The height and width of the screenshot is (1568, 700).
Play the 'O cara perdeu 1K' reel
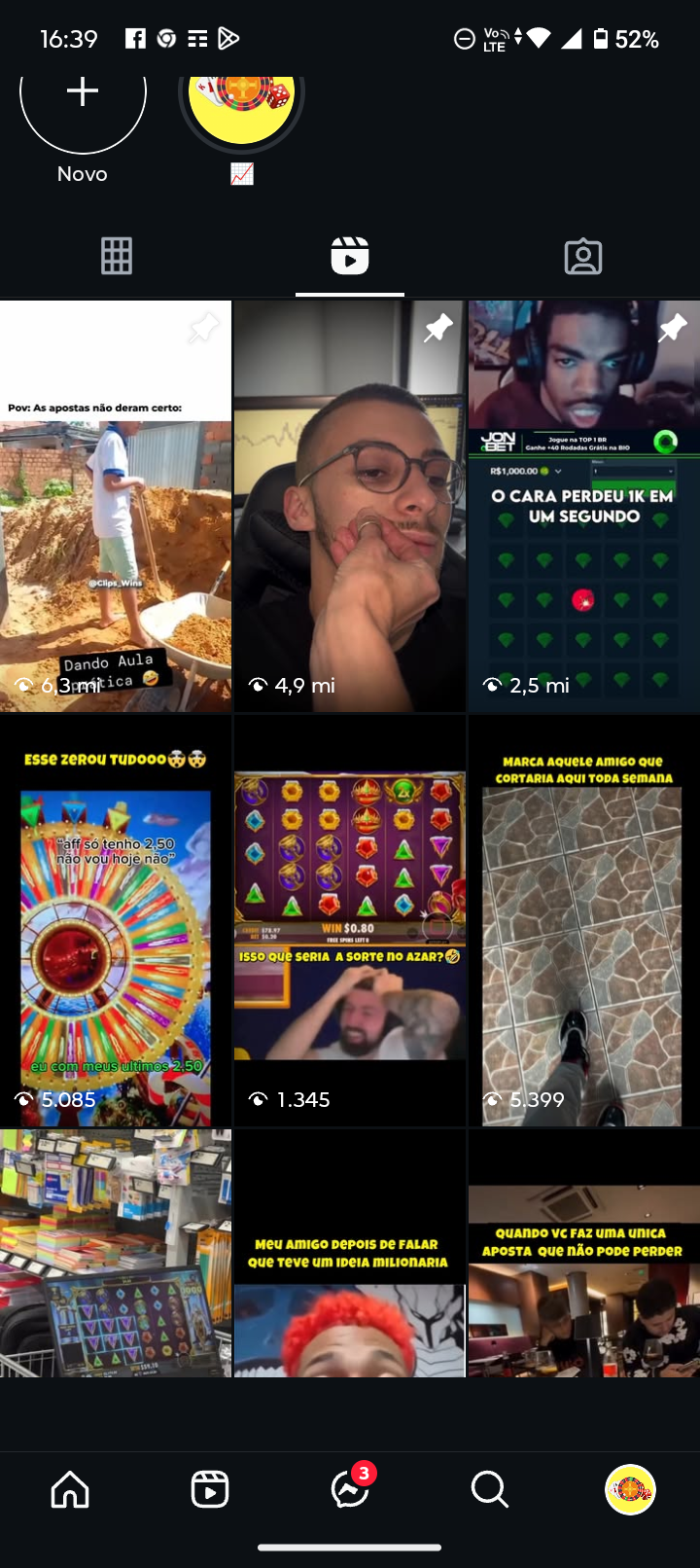(x=584, y=506)
